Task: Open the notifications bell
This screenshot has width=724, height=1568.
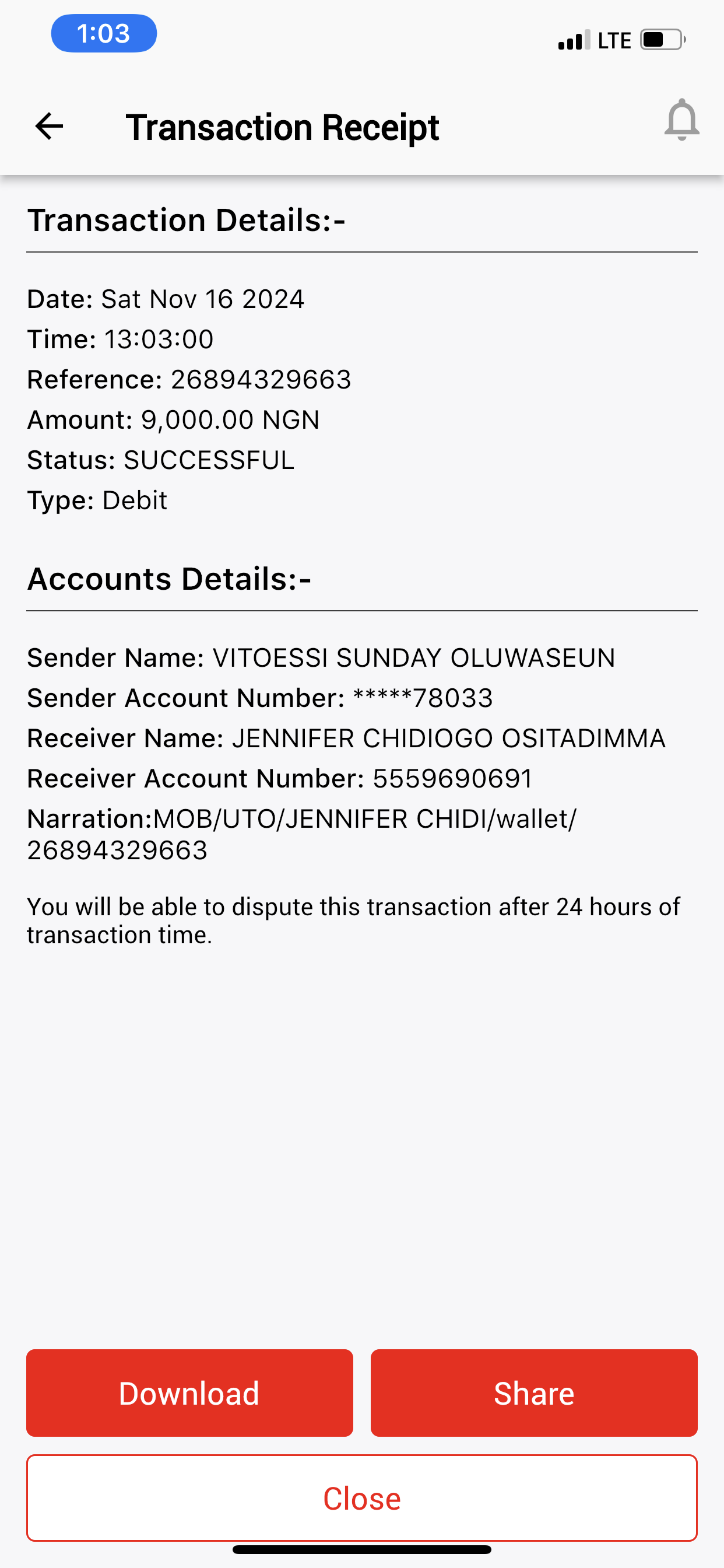Action: pos(681,120)
